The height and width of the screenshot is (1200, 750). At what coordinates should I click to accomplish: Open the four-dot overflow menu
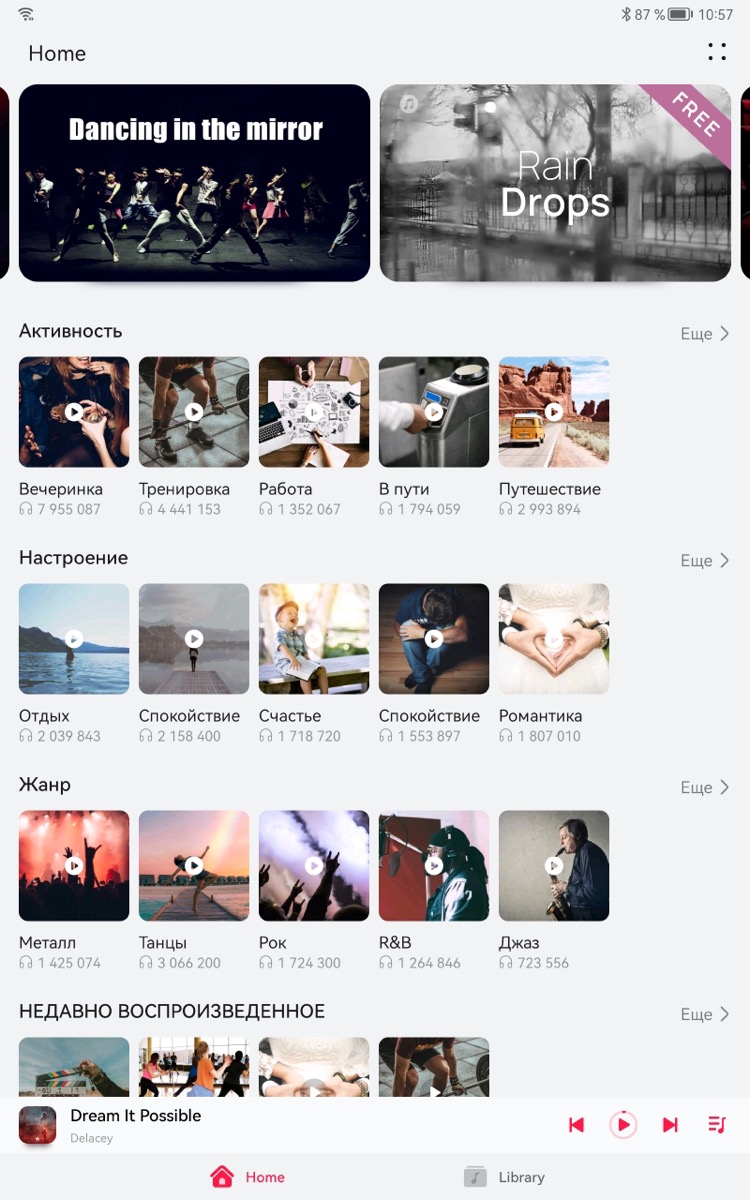717,53
